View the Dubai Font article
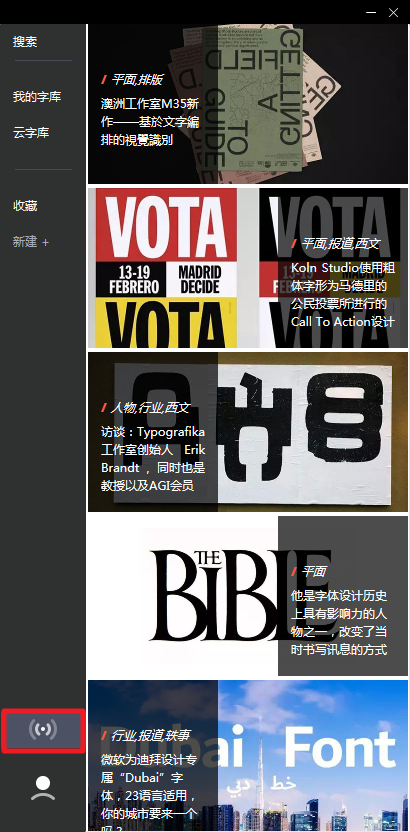 tap(248, 756)
